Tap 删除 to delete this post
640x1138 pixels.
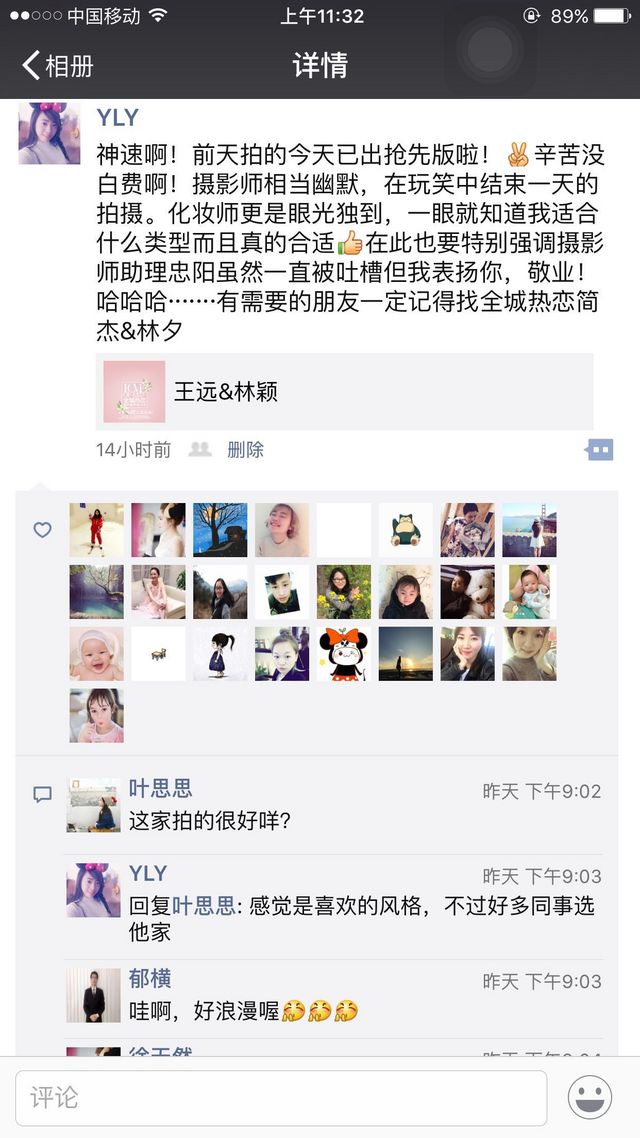(245, 450)
